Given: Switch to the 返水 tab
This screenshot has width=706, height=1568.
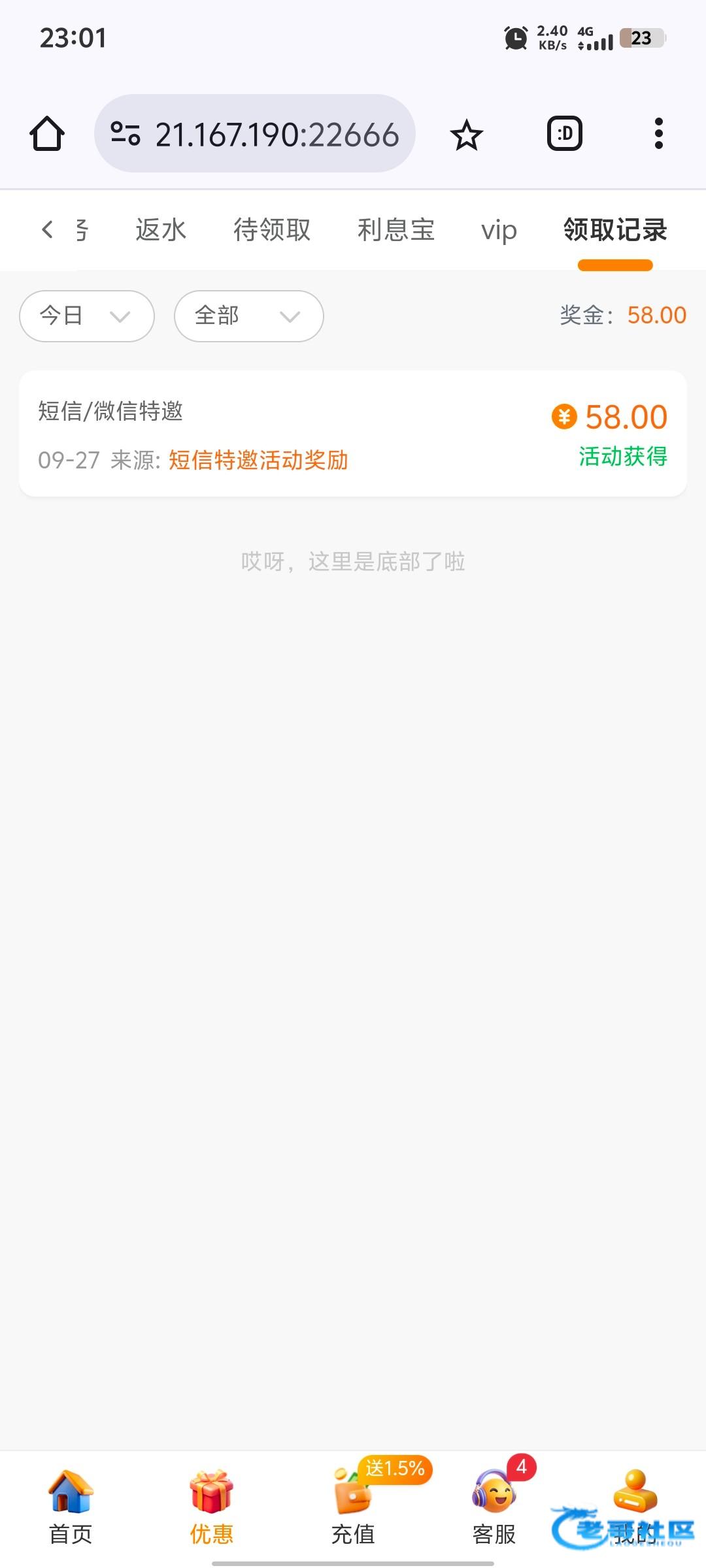Looking at the screenshot, I should click(x=161, y=230).
